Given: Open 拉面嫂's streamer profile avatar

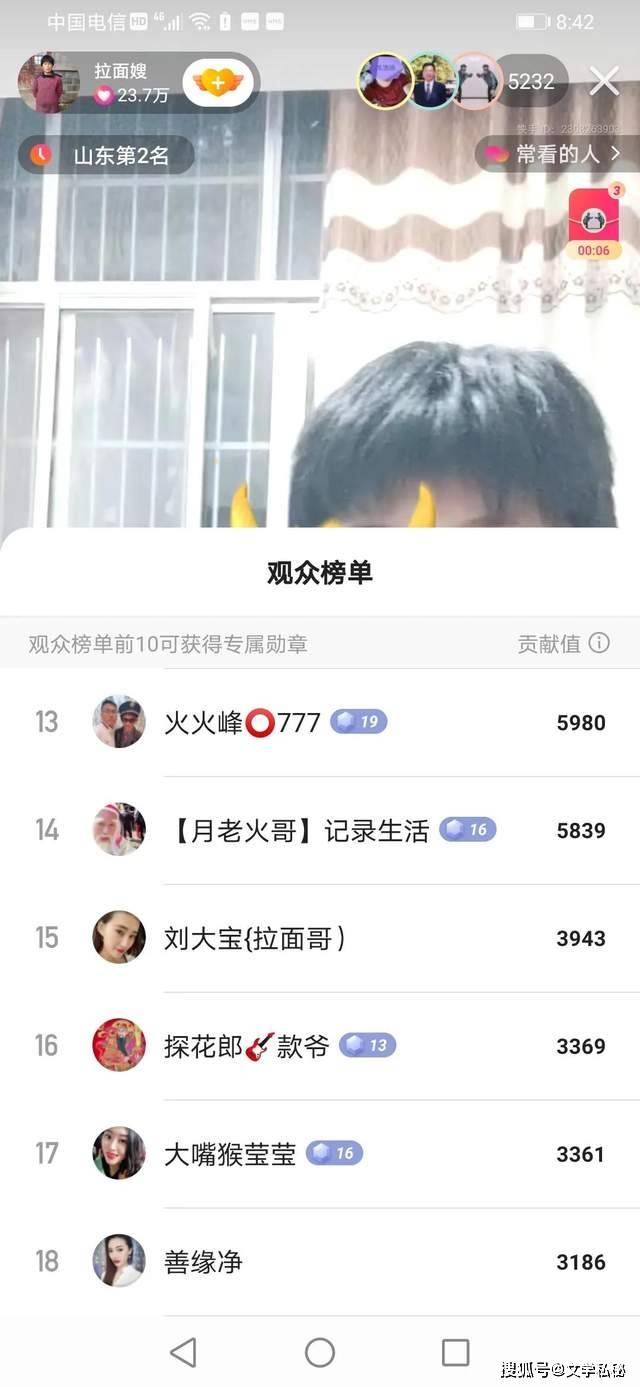Looking at the screenshot, I should pyautogui.click(x=47, y=82).
